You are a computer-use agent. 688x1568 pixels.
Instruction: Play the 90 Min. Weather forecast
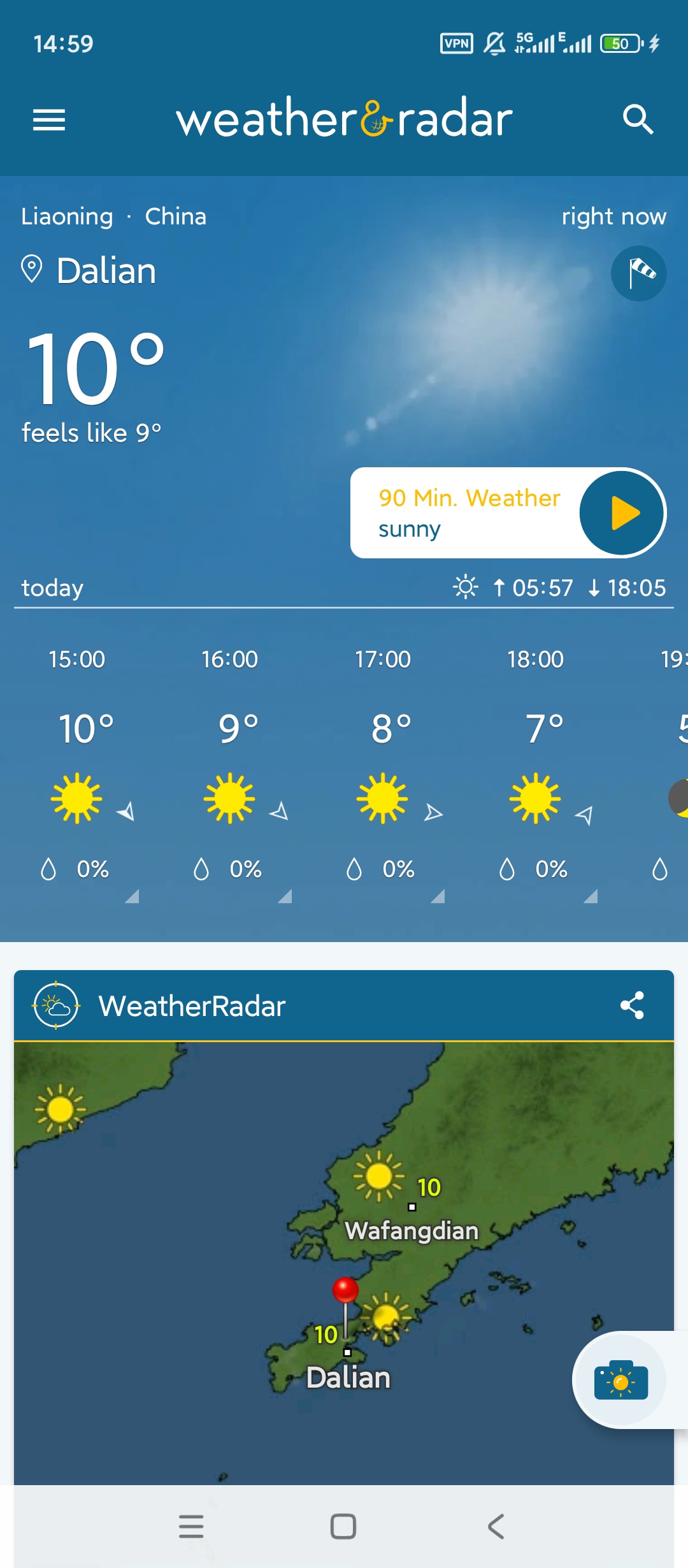[622, 513]
